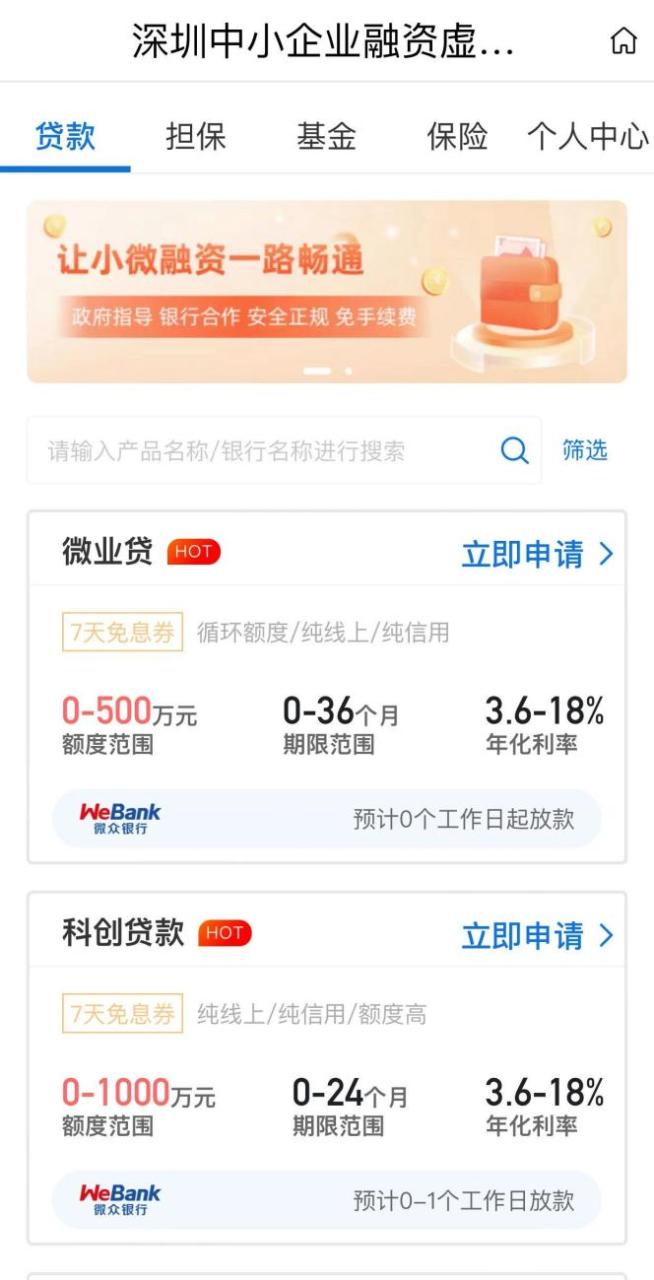Apply now for 微业贷
654x1280 pixels.
tap(537, 554)
